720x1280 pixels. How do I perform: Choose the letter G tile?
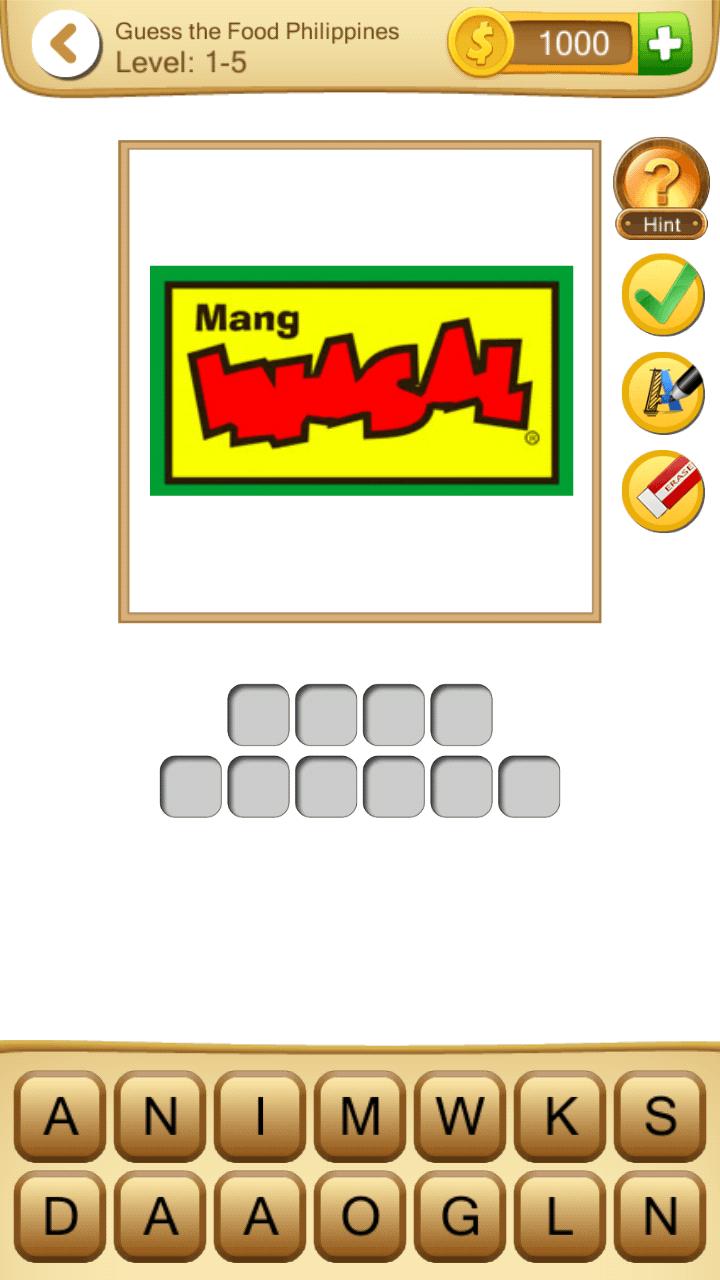pos(460,1216)
